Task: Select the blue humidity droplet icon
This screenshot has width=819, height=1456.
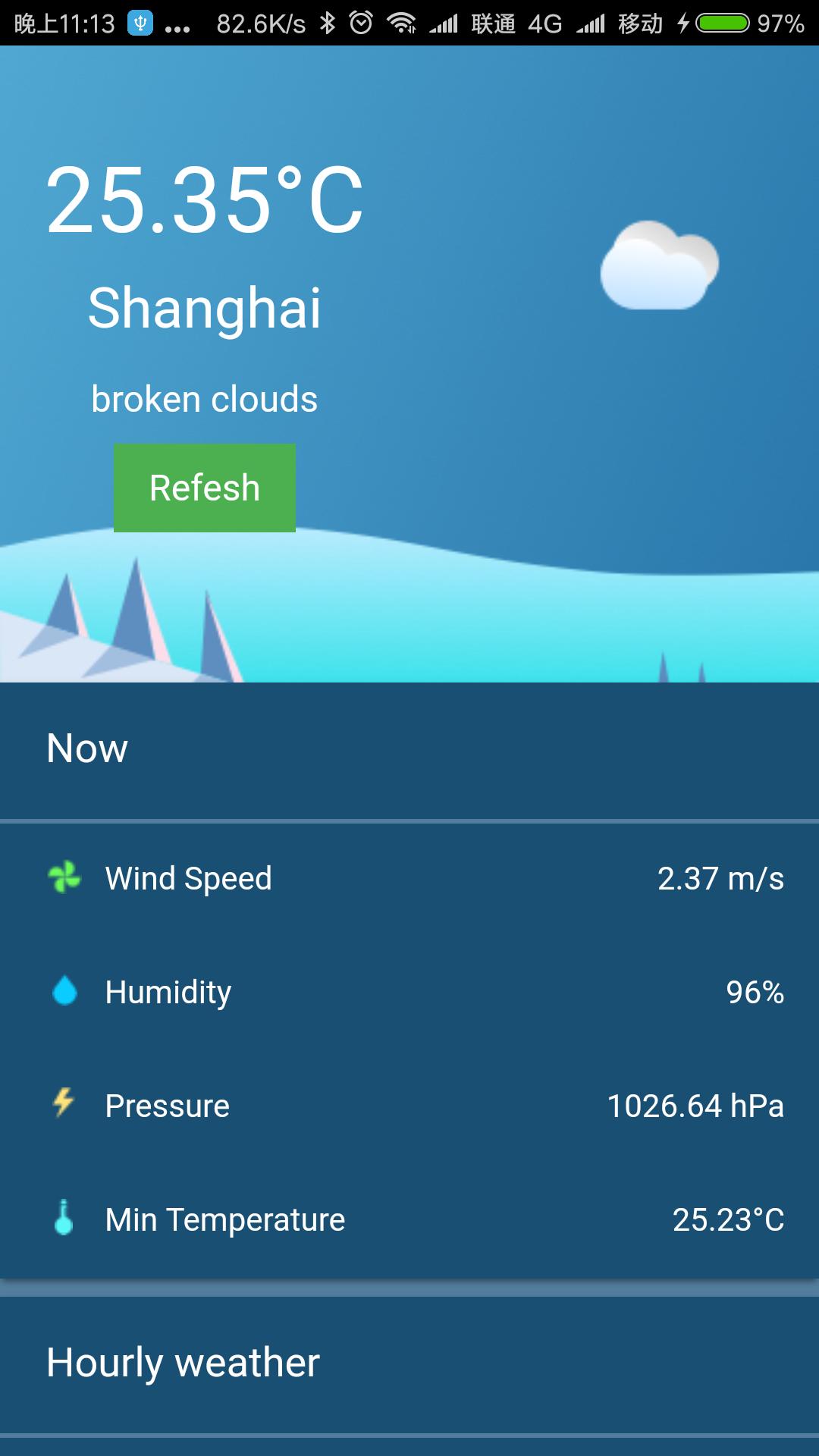Action: point(64,990)
